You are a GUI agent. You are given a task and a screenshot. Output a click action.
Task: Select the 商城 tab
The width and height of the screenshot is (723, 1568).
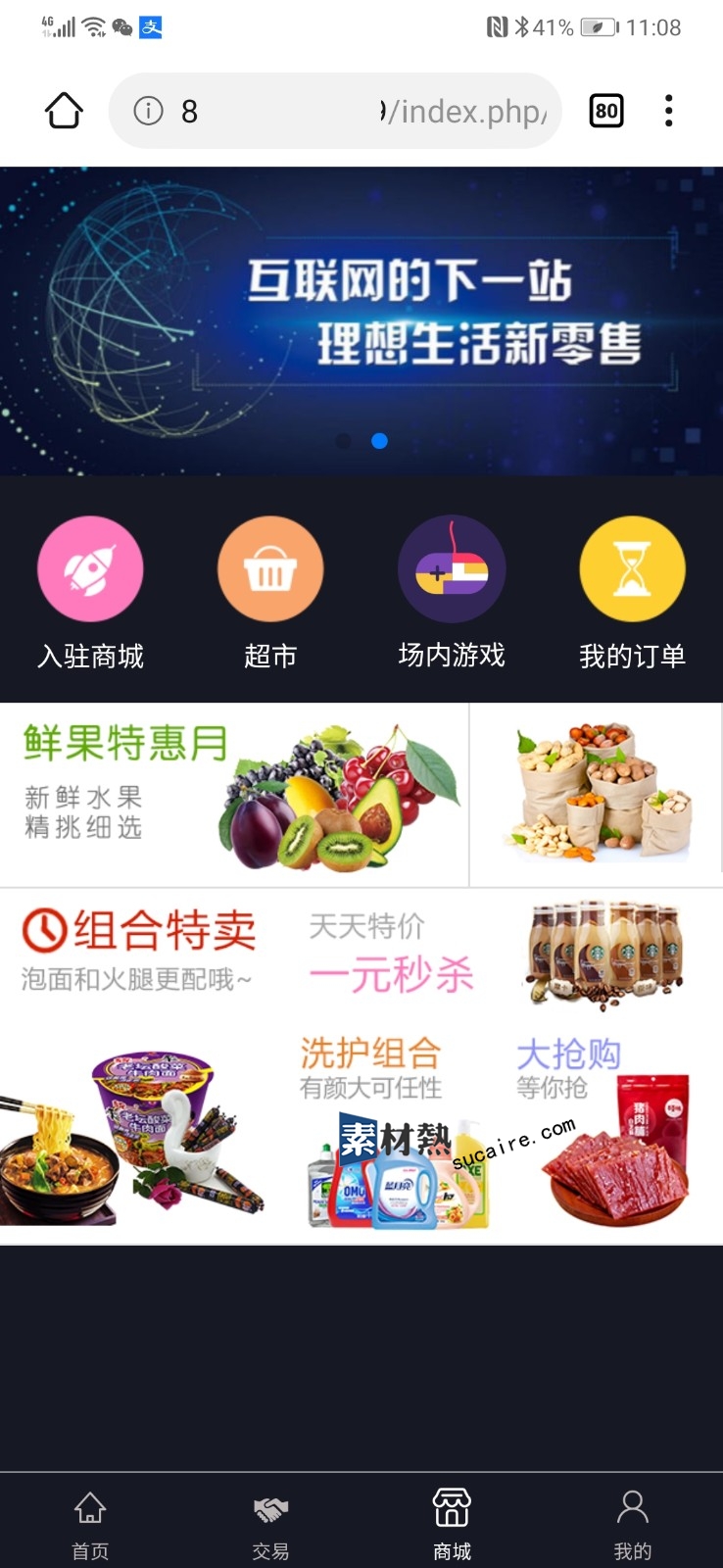pos(452,1524)
